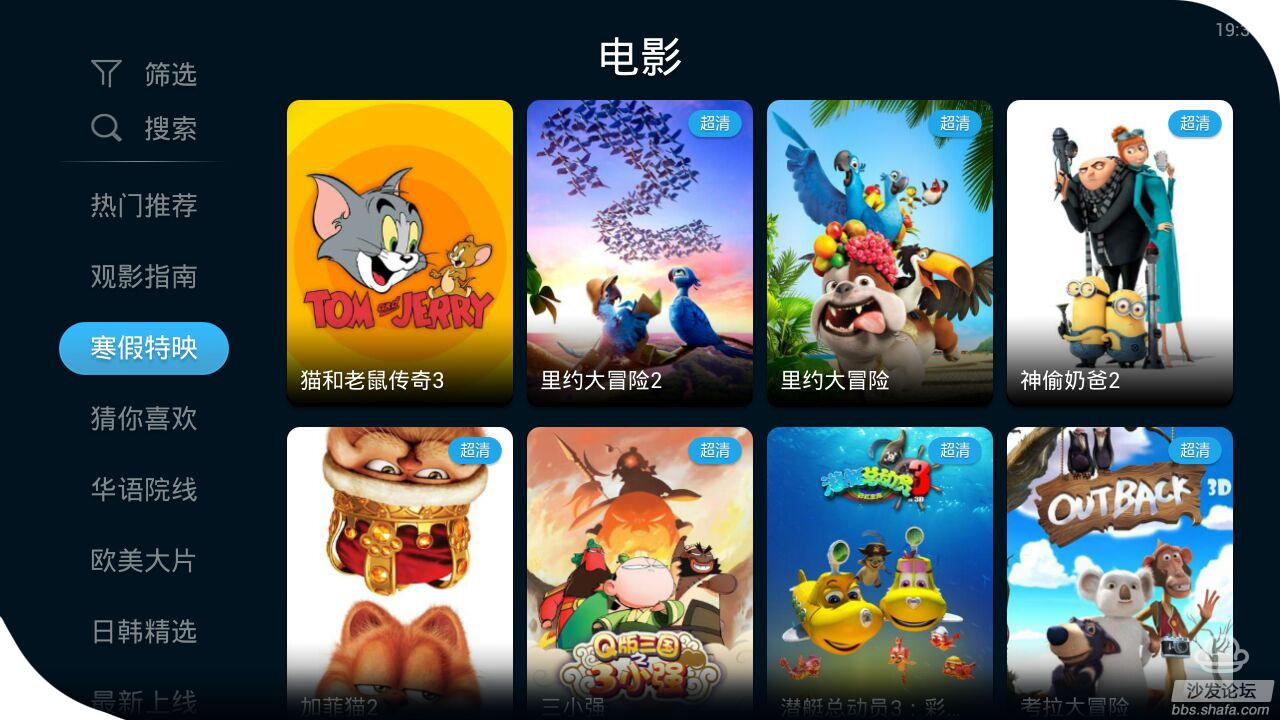Open the first 里约大冒险 movie
The width and height of the screenshot is (1280, 720).
tap(879, 250)
